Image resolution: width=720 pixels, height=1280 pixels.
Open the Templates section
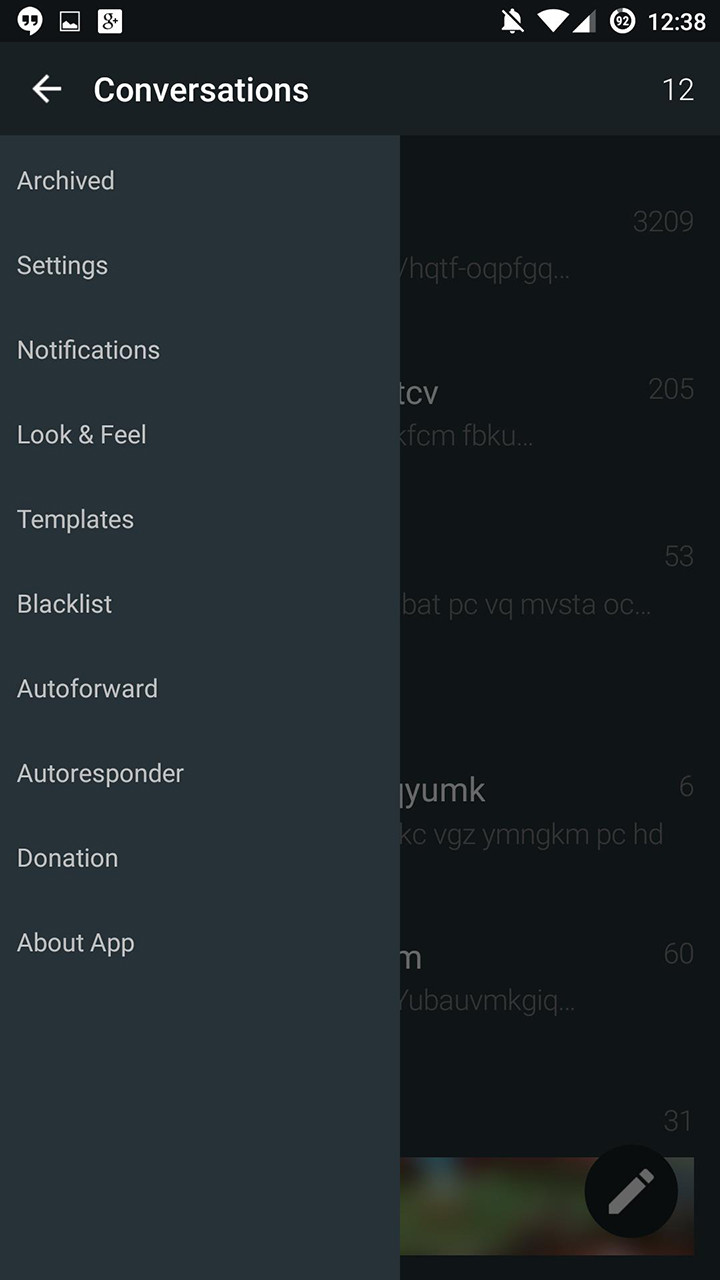point(75,519)
